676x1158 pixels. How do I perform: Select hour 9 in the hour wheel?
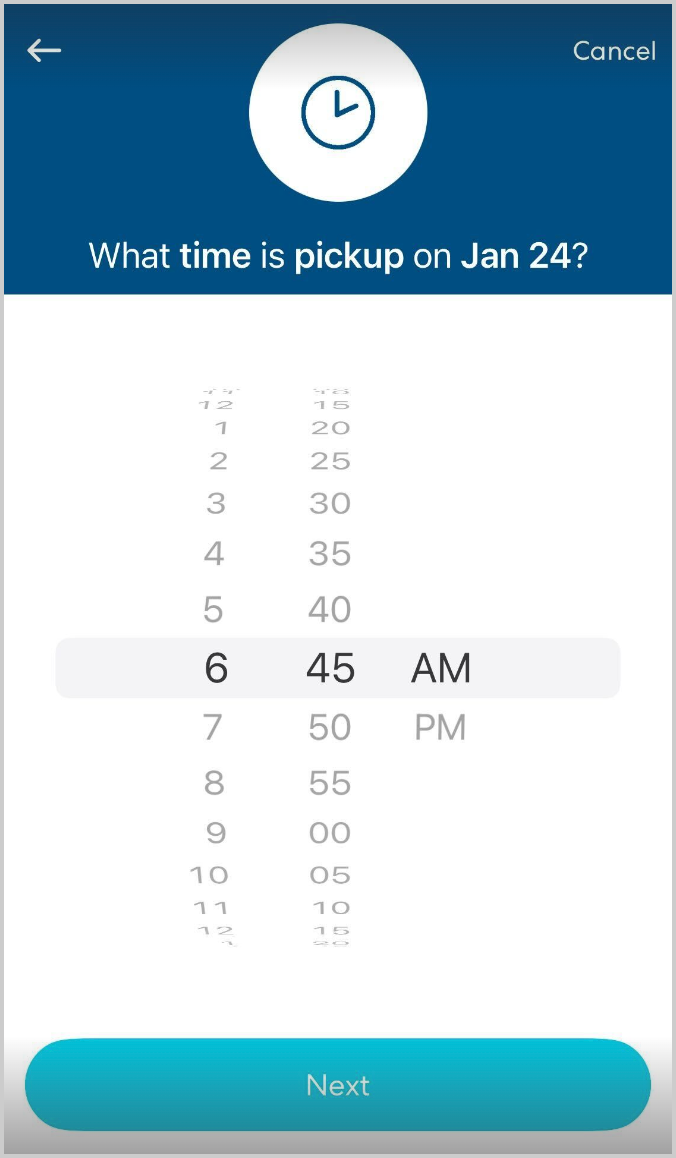coord(215,832)
